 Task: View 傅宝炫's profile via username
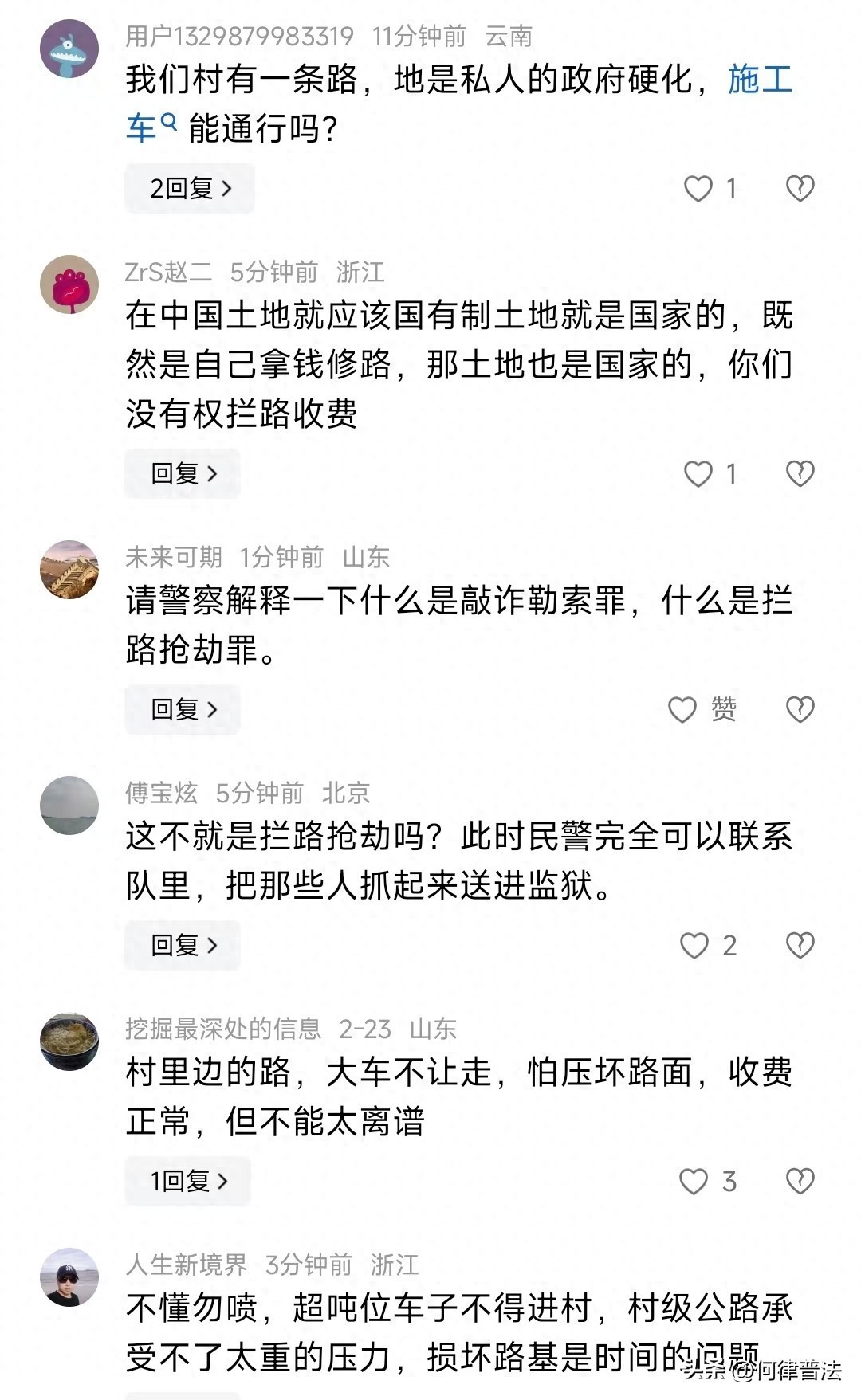click(x=161, y=793)
